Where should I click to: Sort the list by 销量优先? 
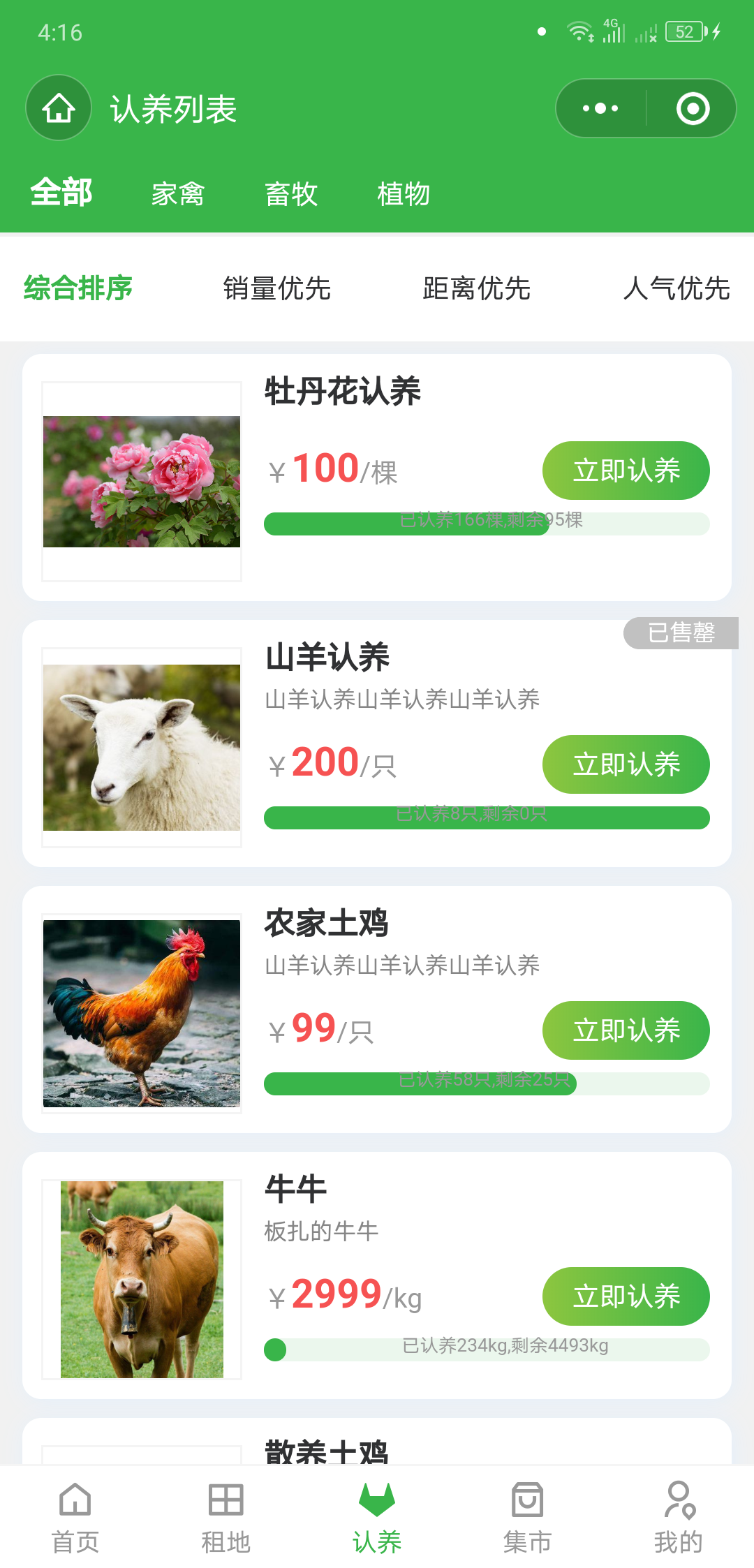tap(277, 288)
